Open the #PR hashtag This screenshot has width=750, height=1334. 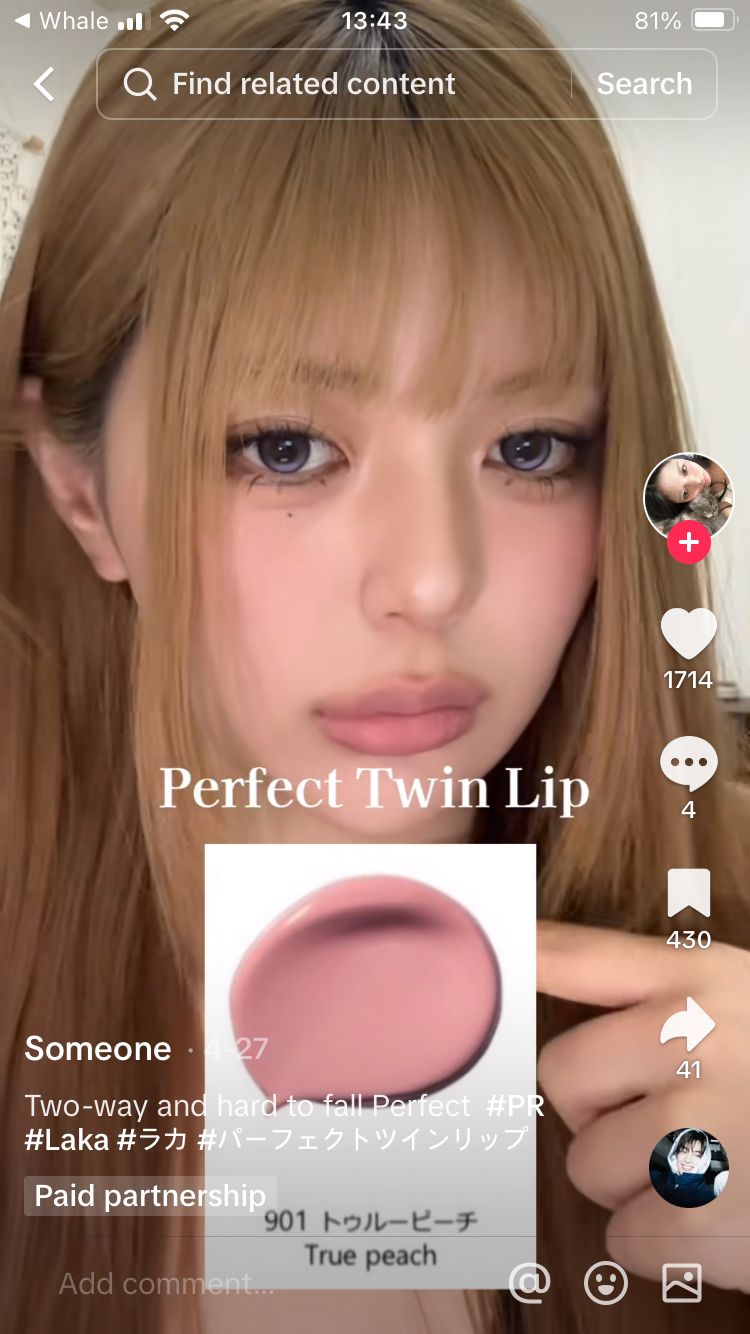point(516,1106)
